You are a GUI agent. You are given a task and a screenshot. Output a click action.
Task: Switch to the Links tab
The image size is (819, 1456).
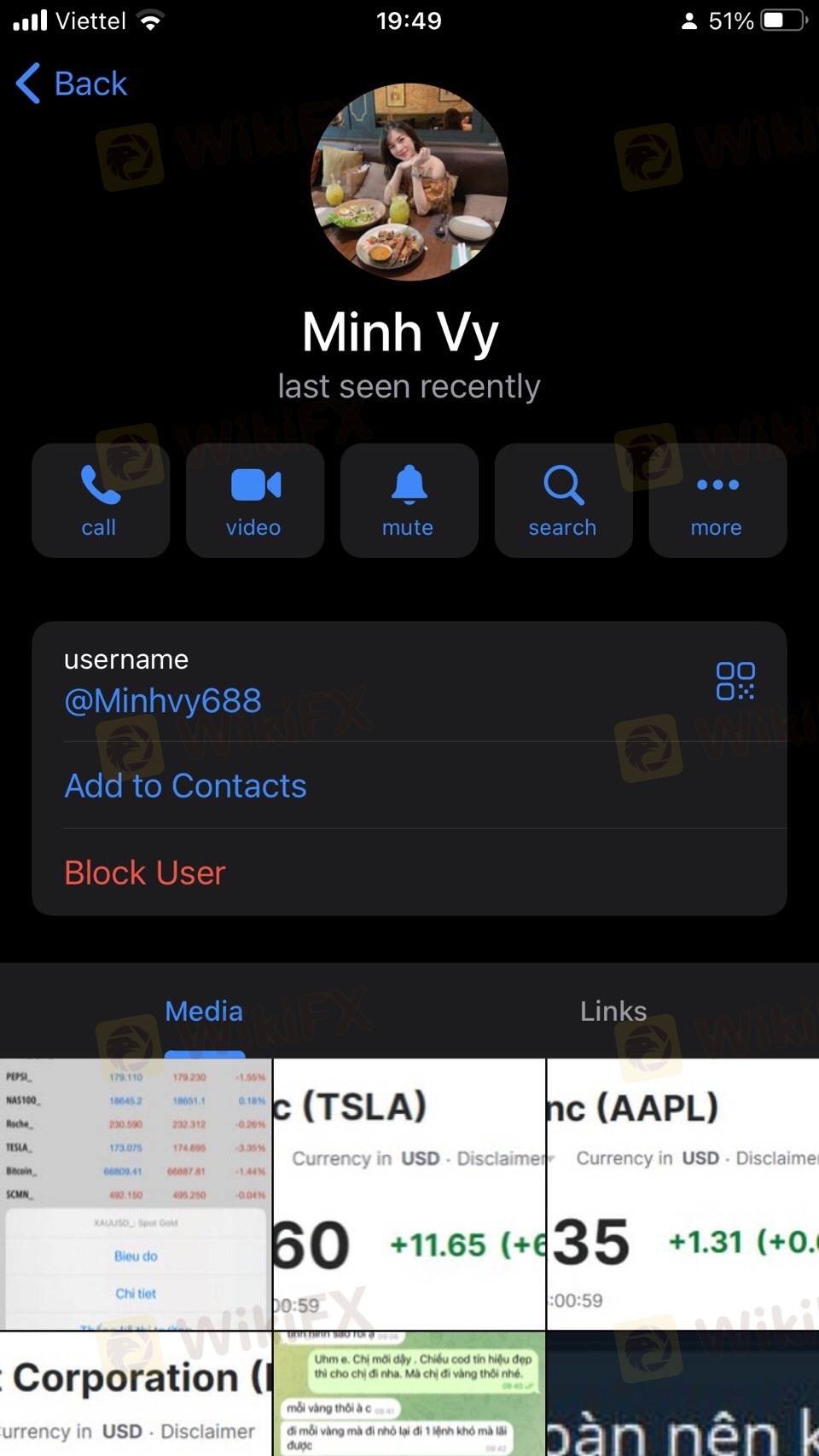click(613, 1012)
